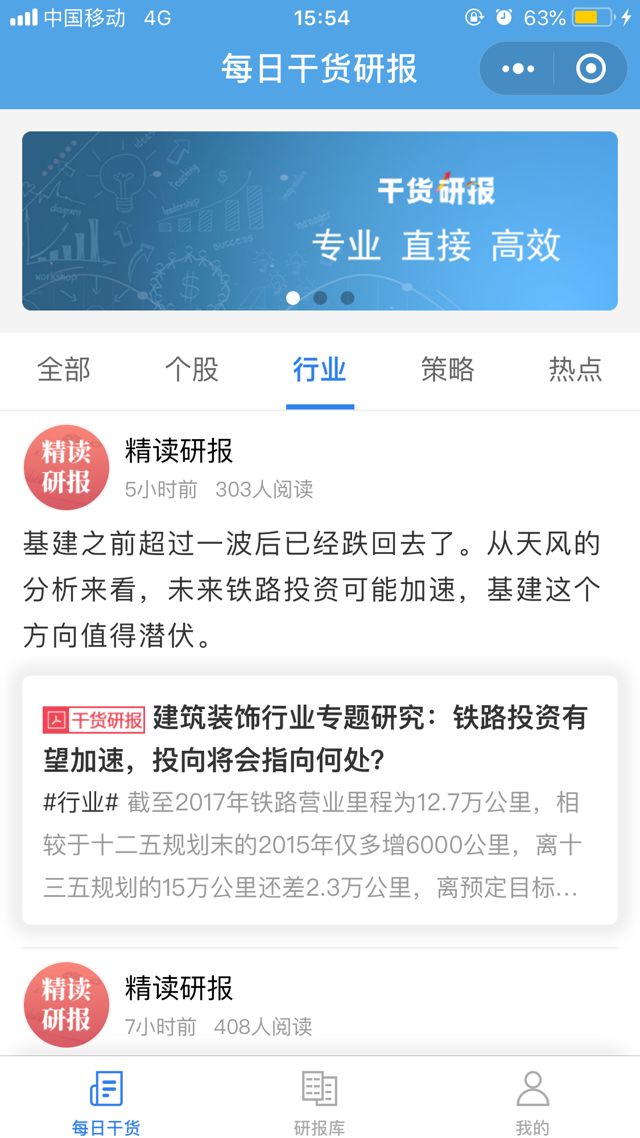
Task: Close the mini program with the circle icon
Action: coord(591,69)
